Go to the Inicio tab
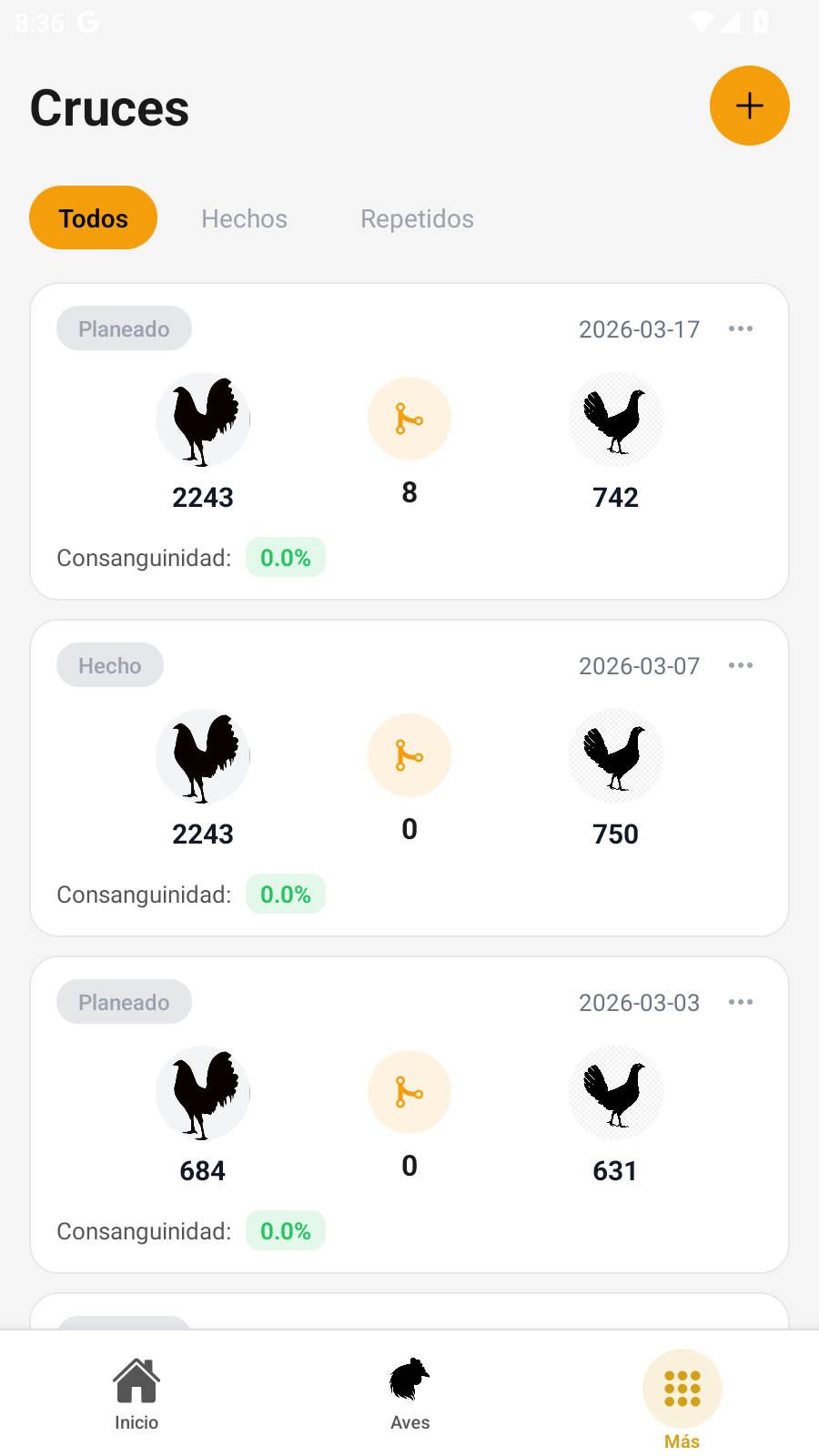819x1456 pixels. click(x=136, y=1394)
